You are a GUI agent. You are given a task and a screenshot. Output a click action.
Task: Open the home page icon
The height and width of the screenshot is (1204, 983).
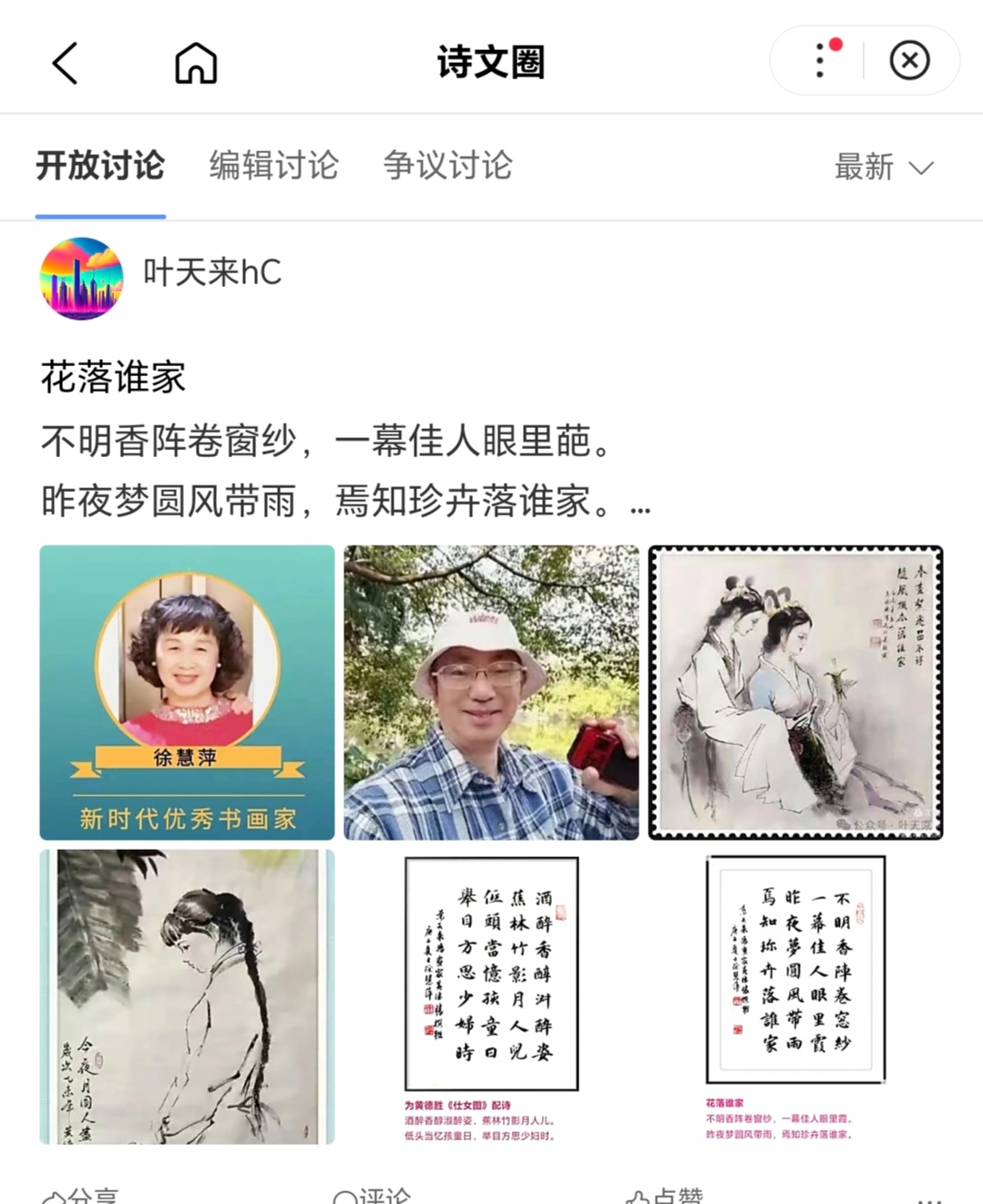tap(196, 63)
